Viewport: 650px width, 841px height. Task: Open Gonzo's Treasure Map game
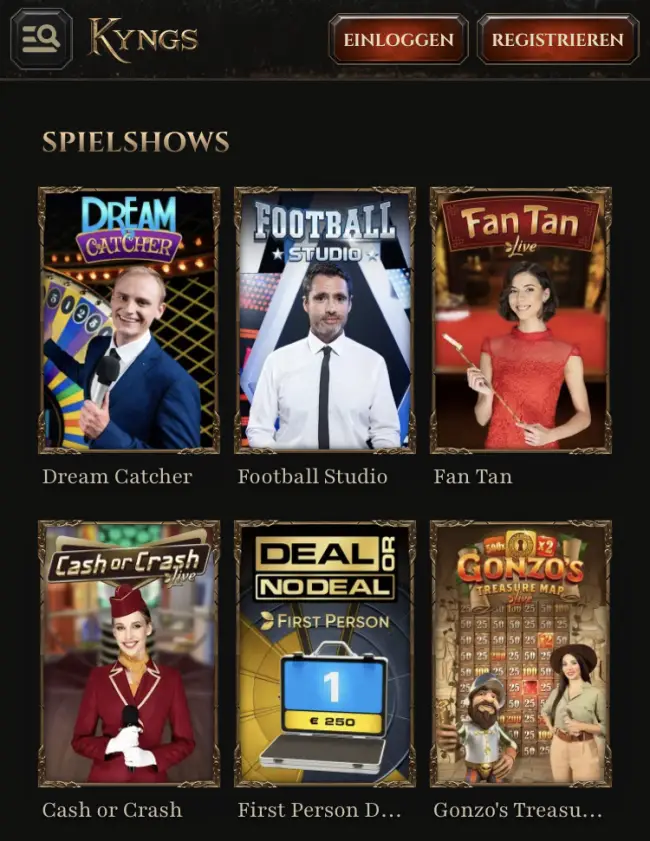click(520, 653)
